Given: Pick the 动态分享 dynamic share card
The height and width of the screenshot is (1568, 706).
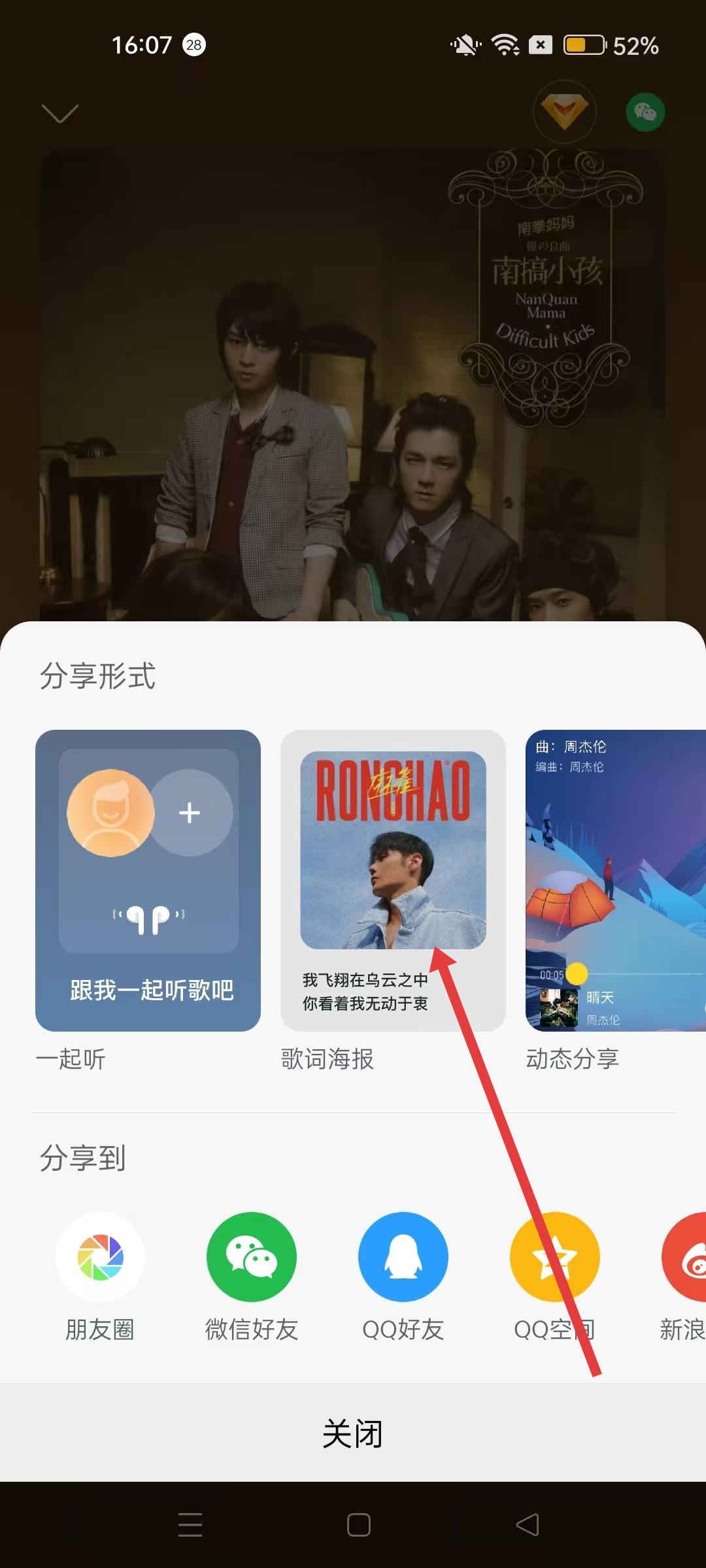Looking at the screenshot, I should (616, 880).
